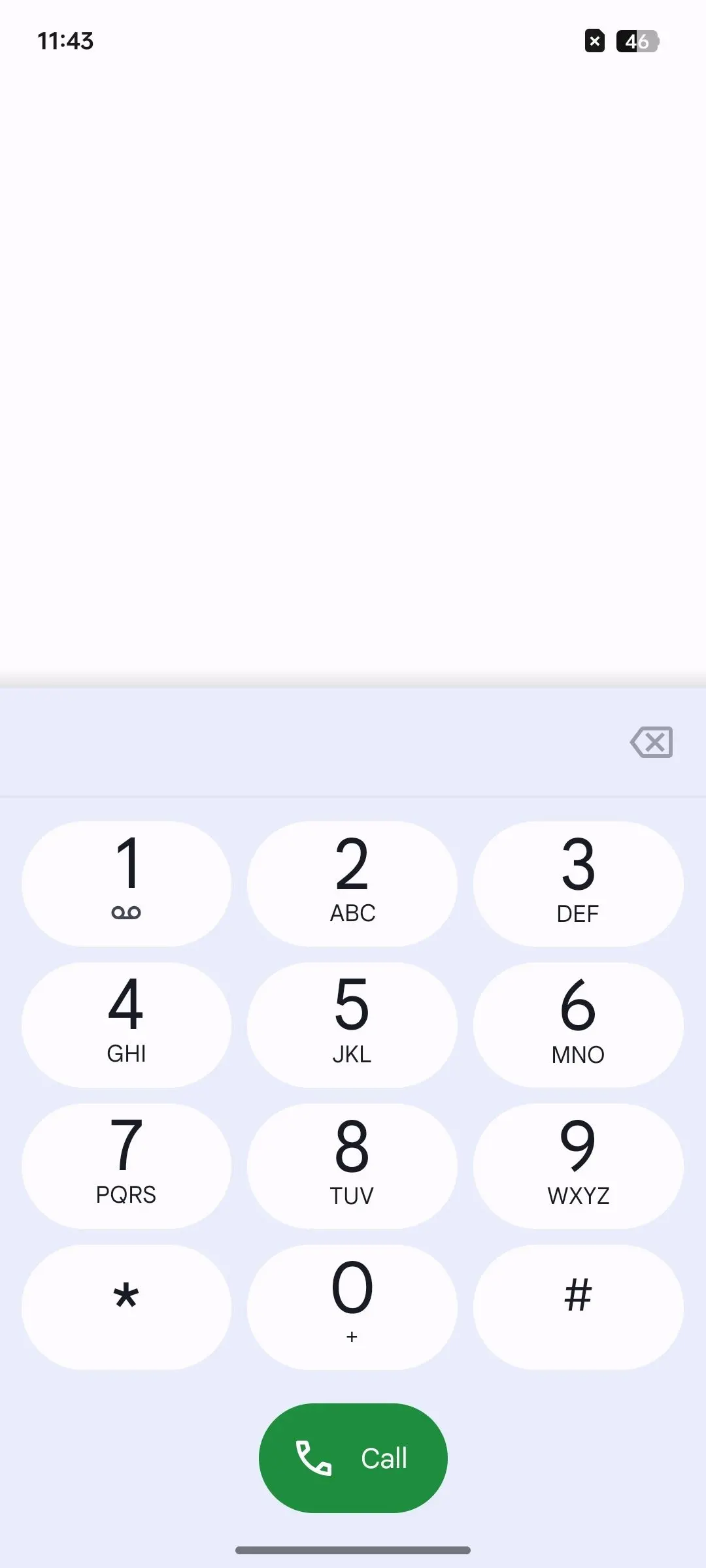Tap the clock showing 11:43
The width and height of the screenshot is (706, 1568).
click(65, 41)
